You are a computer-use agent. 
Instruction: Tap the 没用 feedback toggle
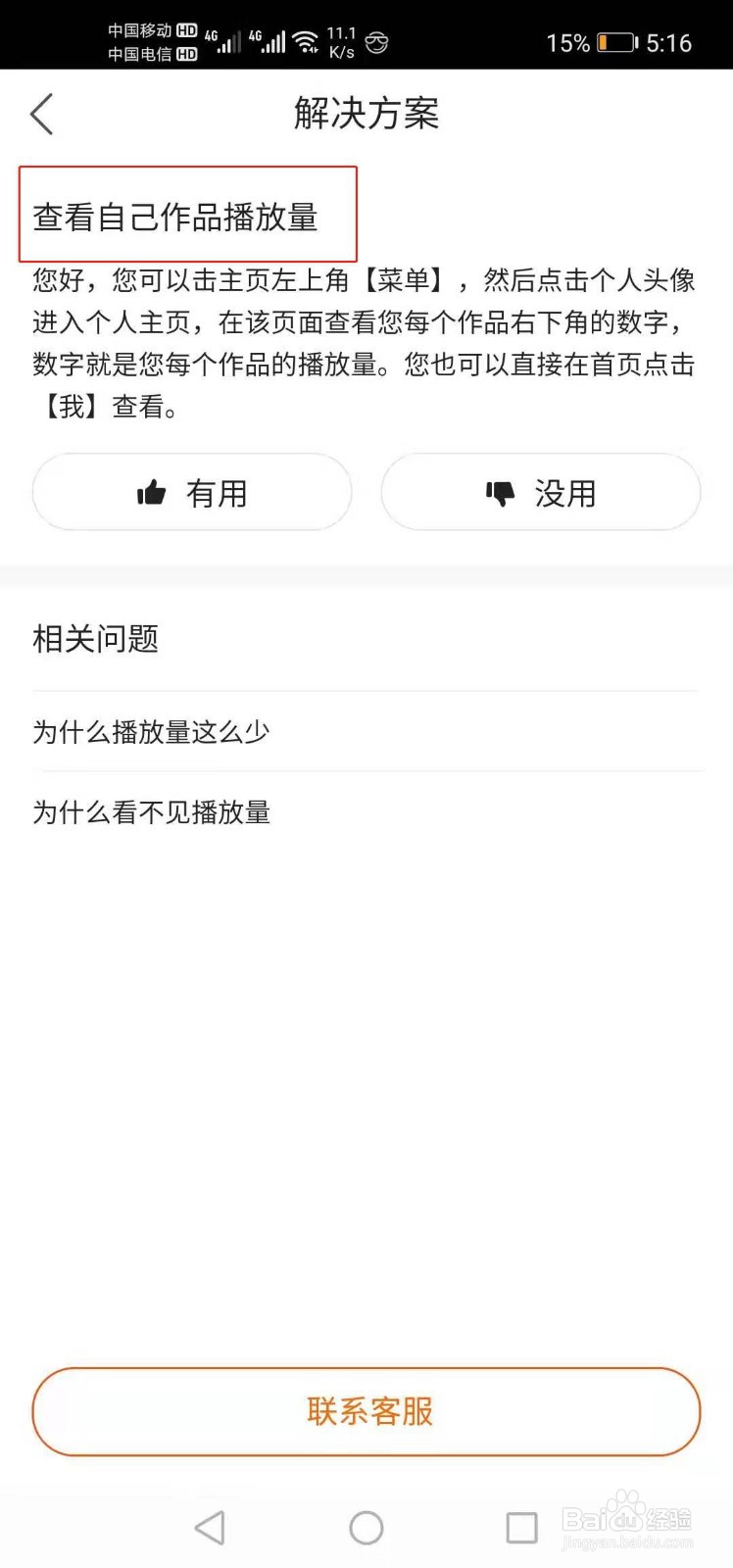[540, 493]
